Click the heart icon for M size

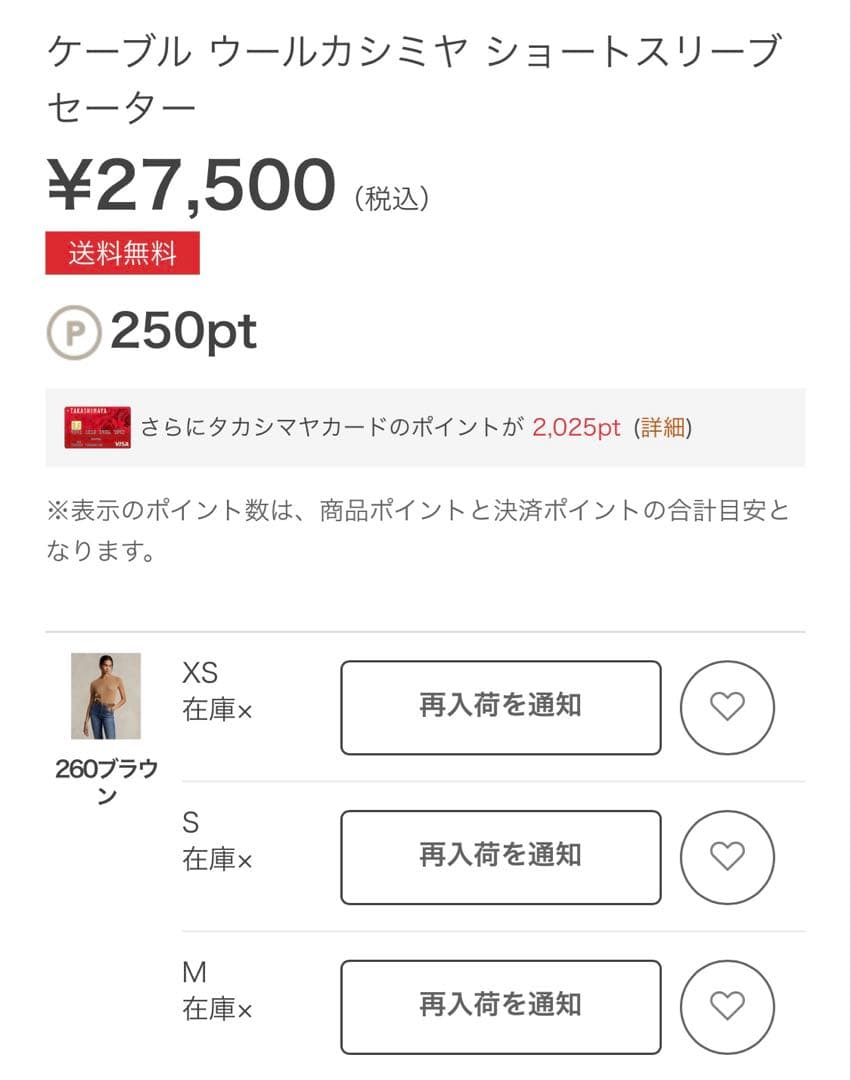tap(729, 1006)
